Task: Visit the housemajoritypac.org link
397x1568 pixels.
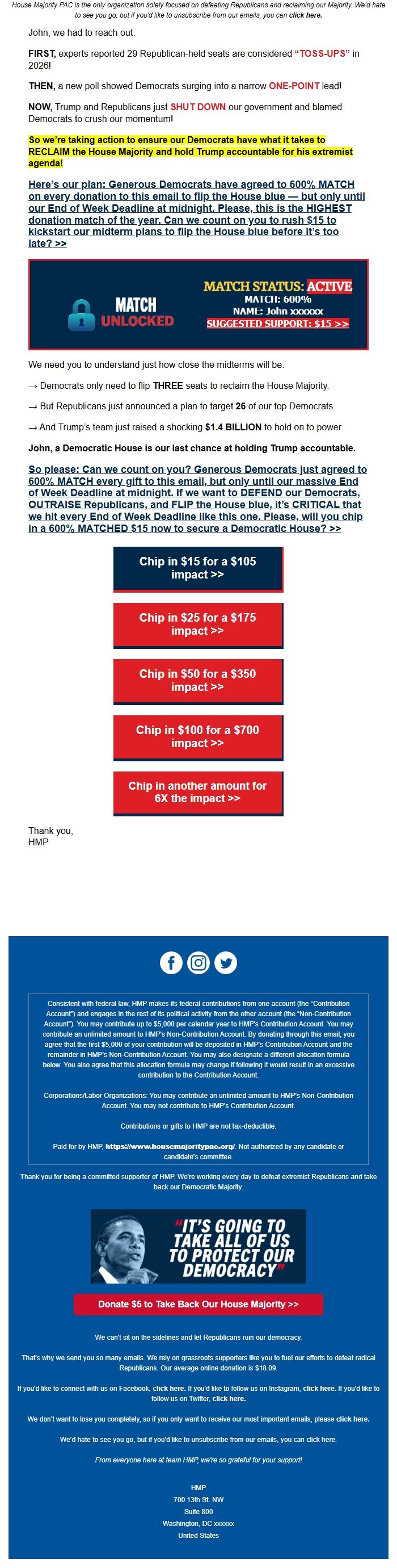Action: pyautogui.click(x=170, y=1146)
